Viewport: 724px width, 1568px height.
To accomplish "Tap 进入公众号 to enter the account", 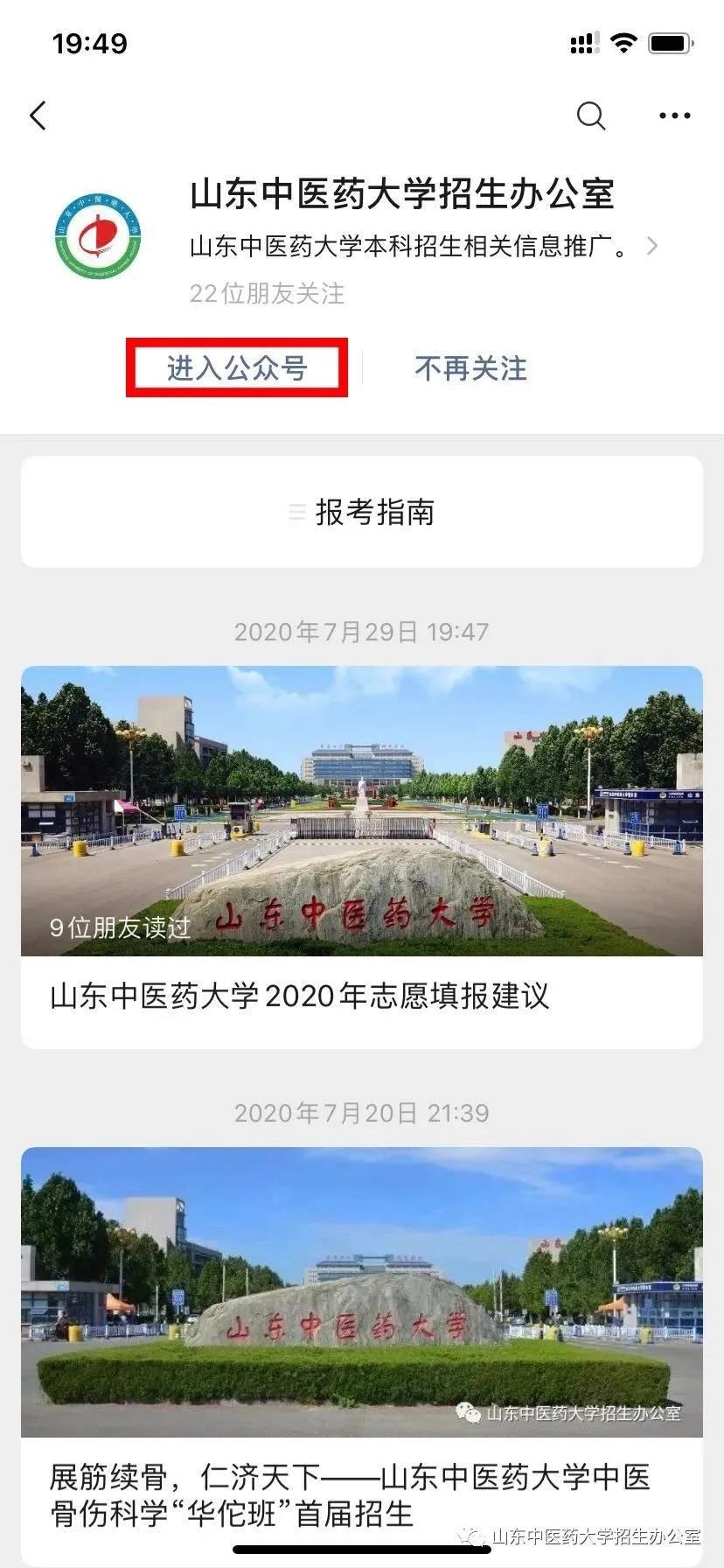I will 237,368.
